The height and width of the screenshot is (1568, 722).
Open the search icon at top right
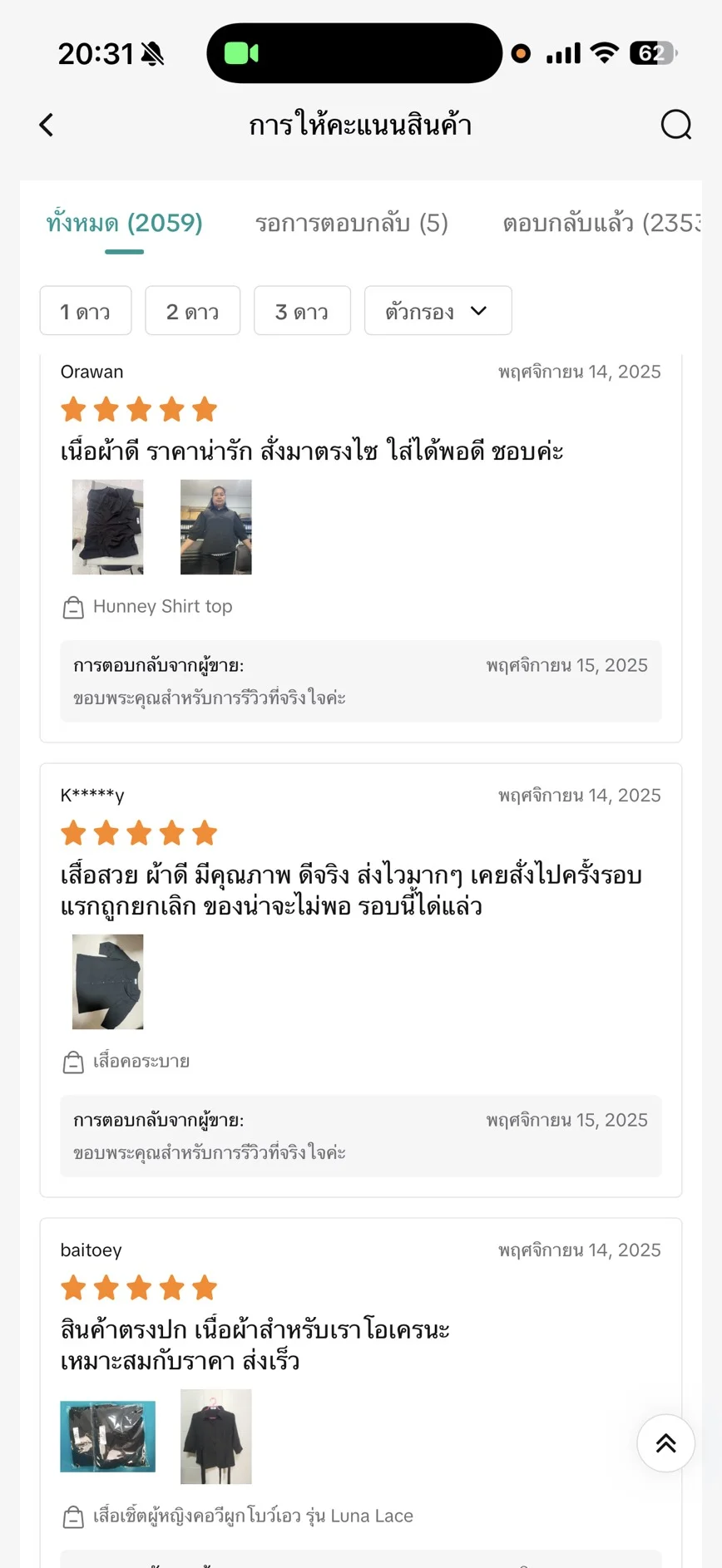click(x=676, y=125)
